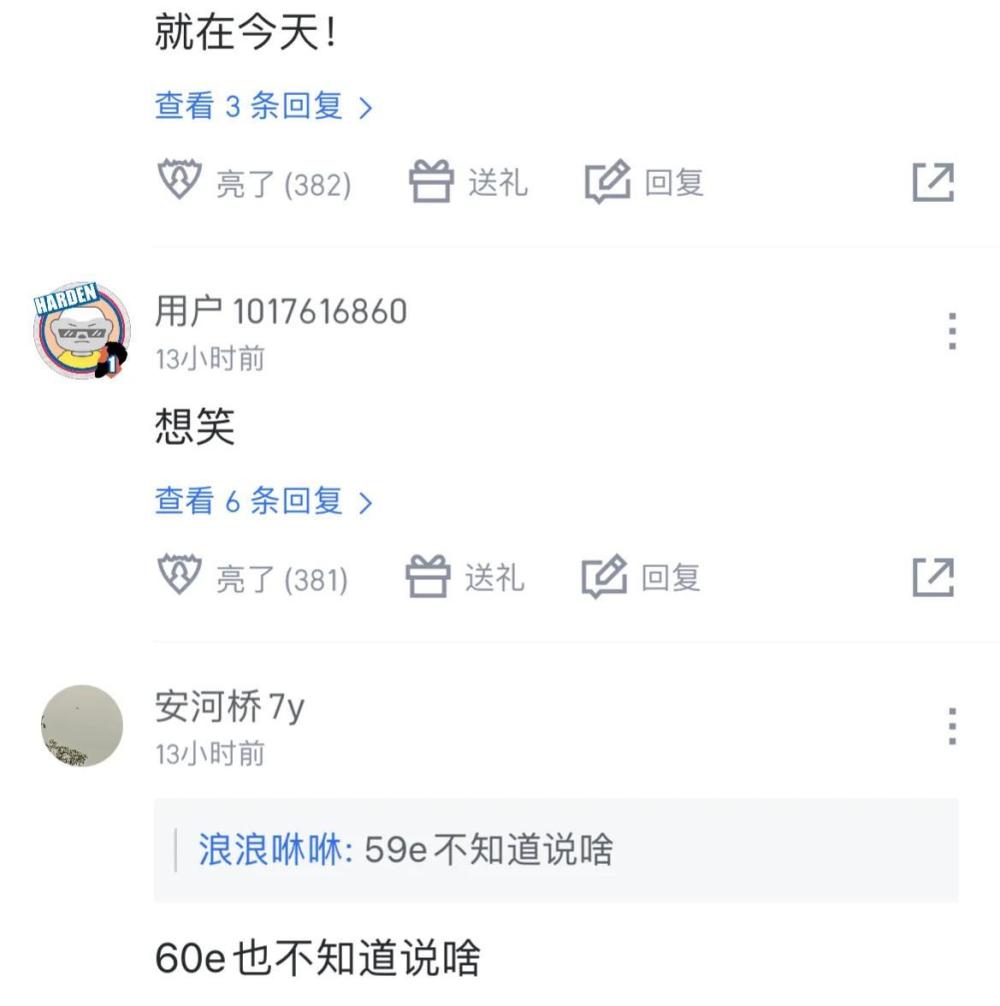The height and width of the screenshot is (1006, 1000).
Task: Share the 想笑 comment
Action: [933, 578]
